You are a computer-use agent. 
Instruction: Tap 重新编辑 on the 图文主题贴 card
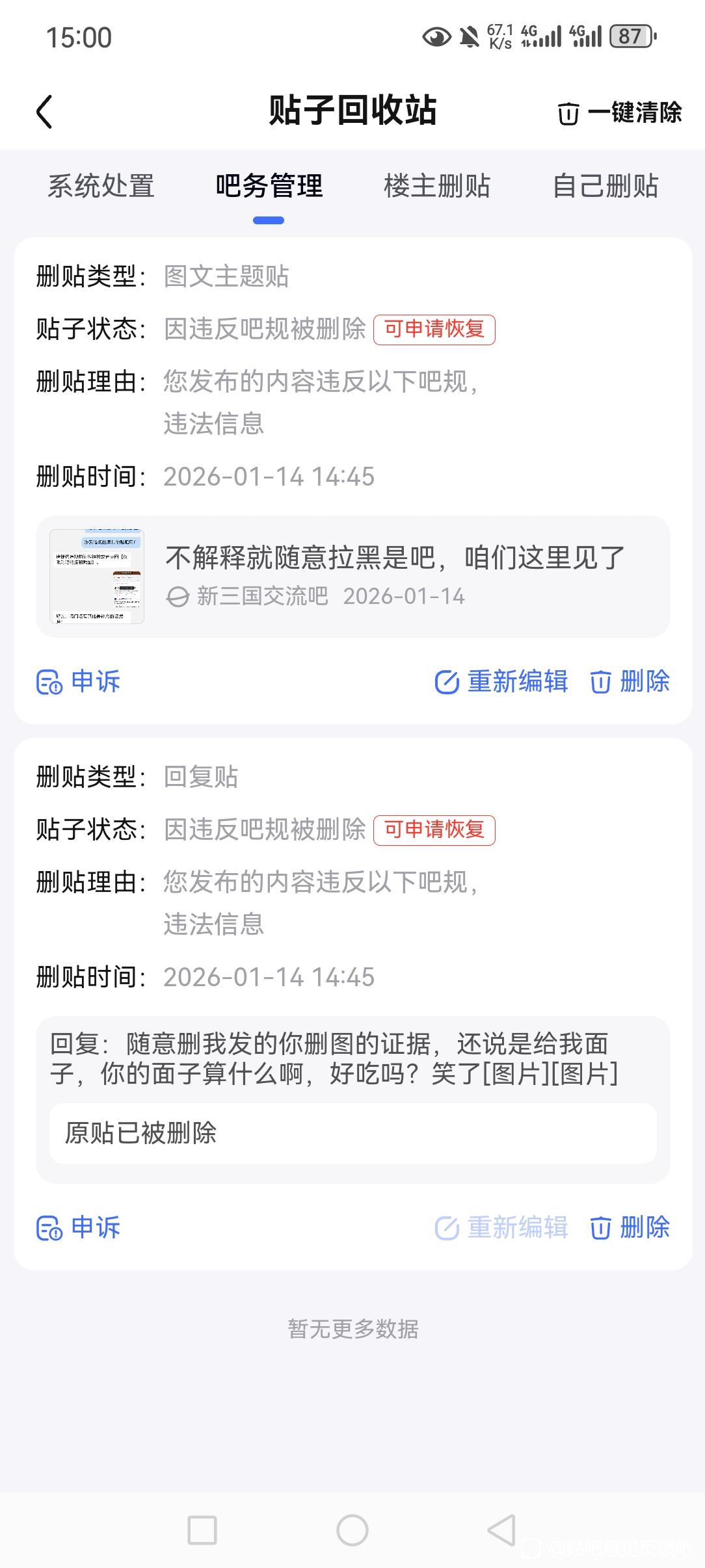501,682
